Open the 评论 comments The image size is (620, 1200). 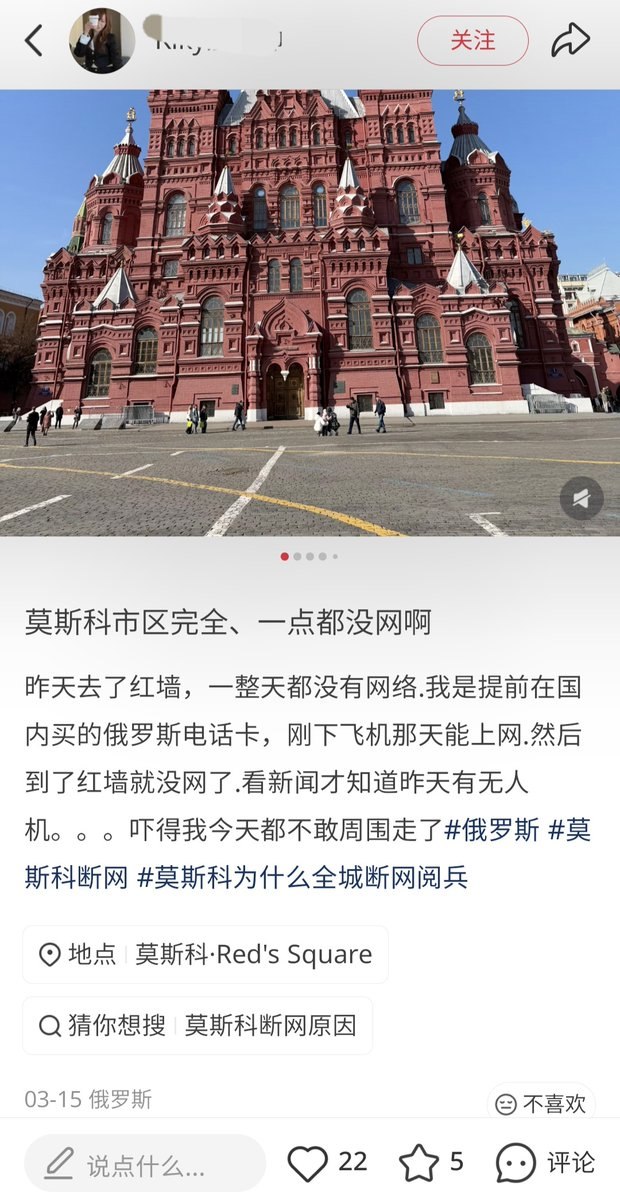point(546,1163)
